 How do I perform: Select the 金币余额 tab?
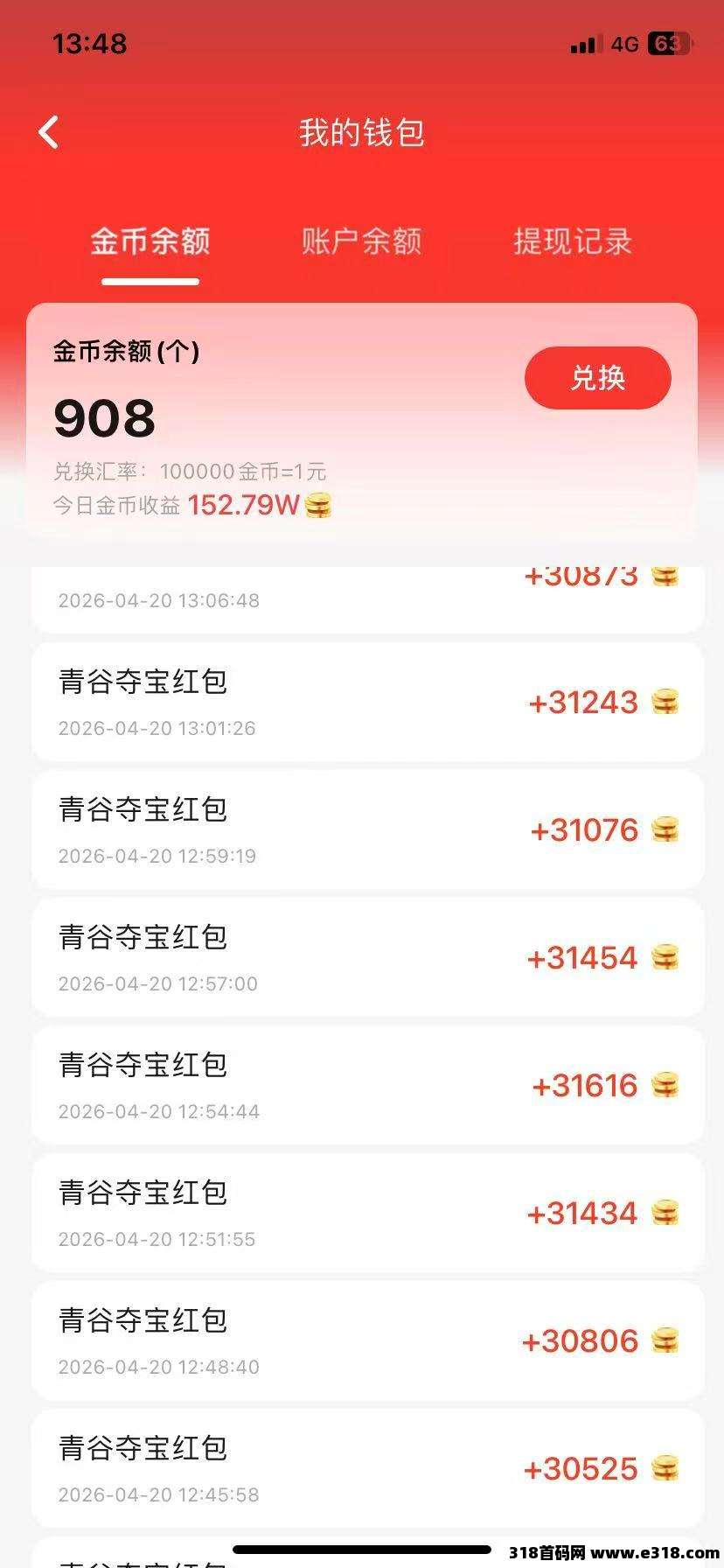point(150,241)
